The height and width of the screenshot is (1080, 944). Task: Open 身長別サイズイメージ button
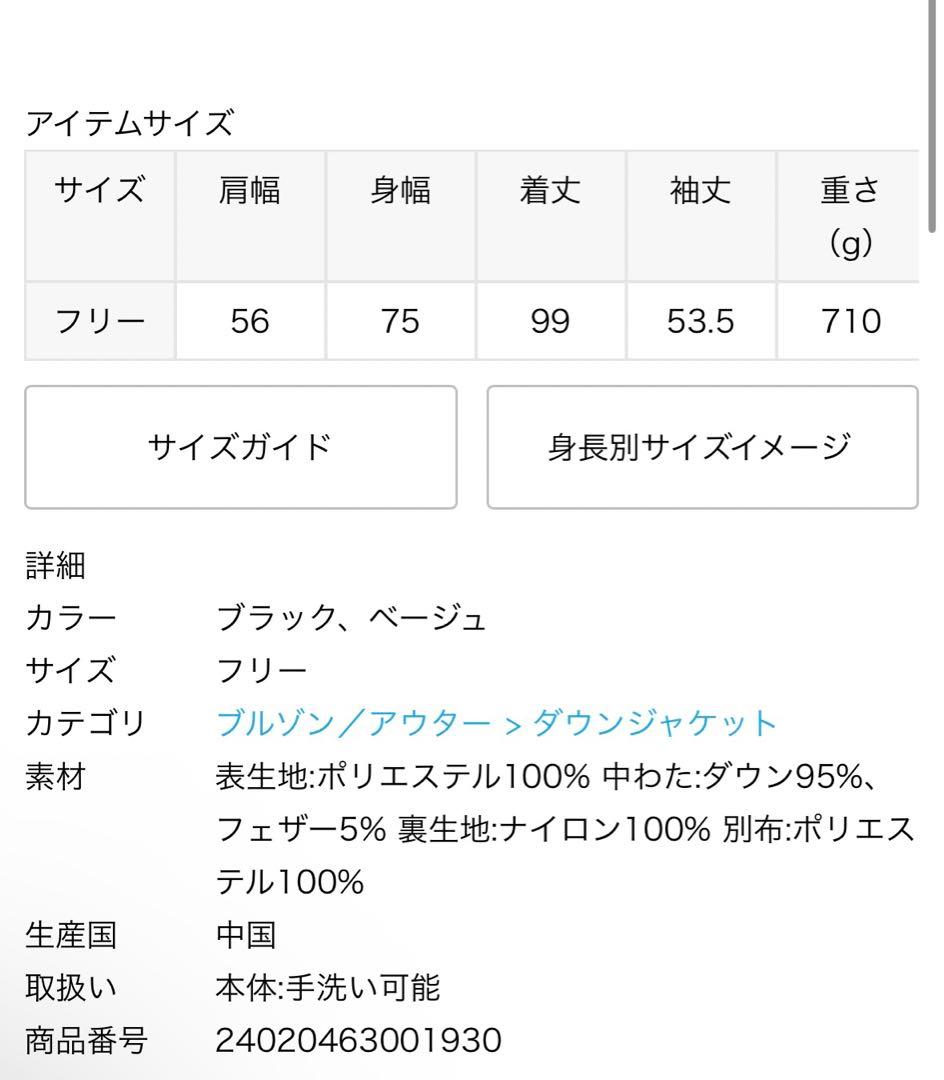coord(701,447)
